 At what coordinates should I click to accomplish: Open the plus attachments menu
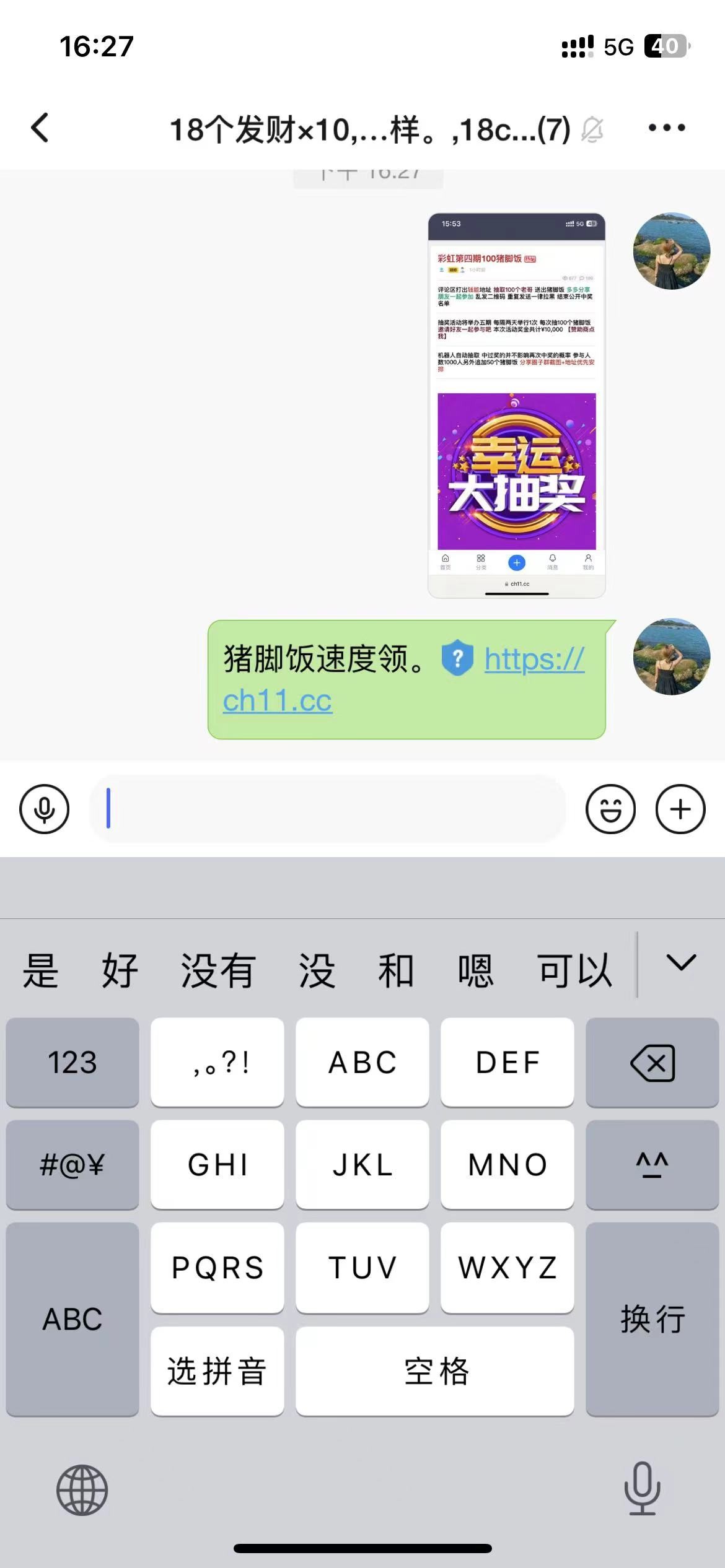click(680, 809)
